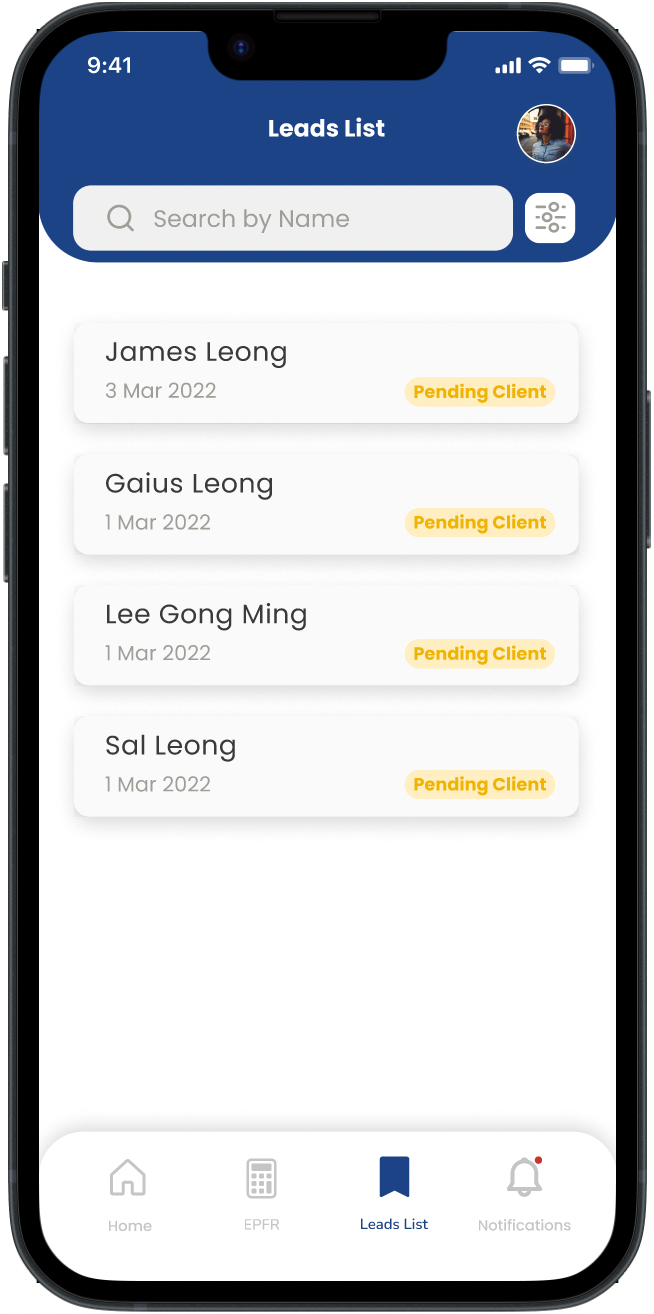Open the filter options icon
This screenshot has width=654, height=1314.
tap(550, 218)
